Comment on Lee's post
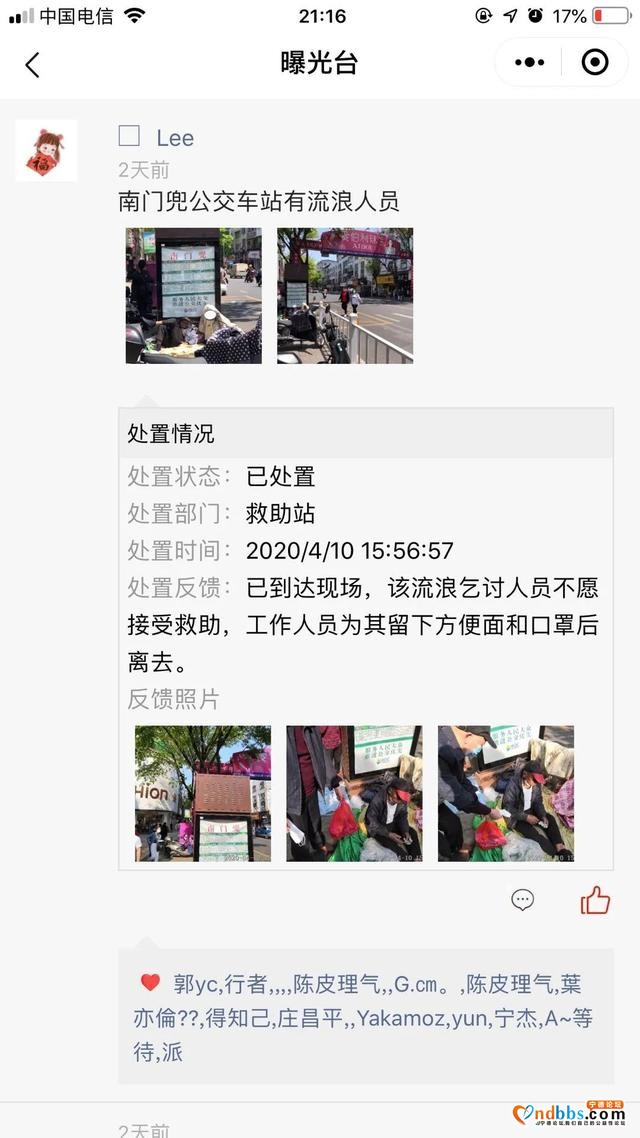Screen dimensions: 640x1138 (x=522, y=899)
